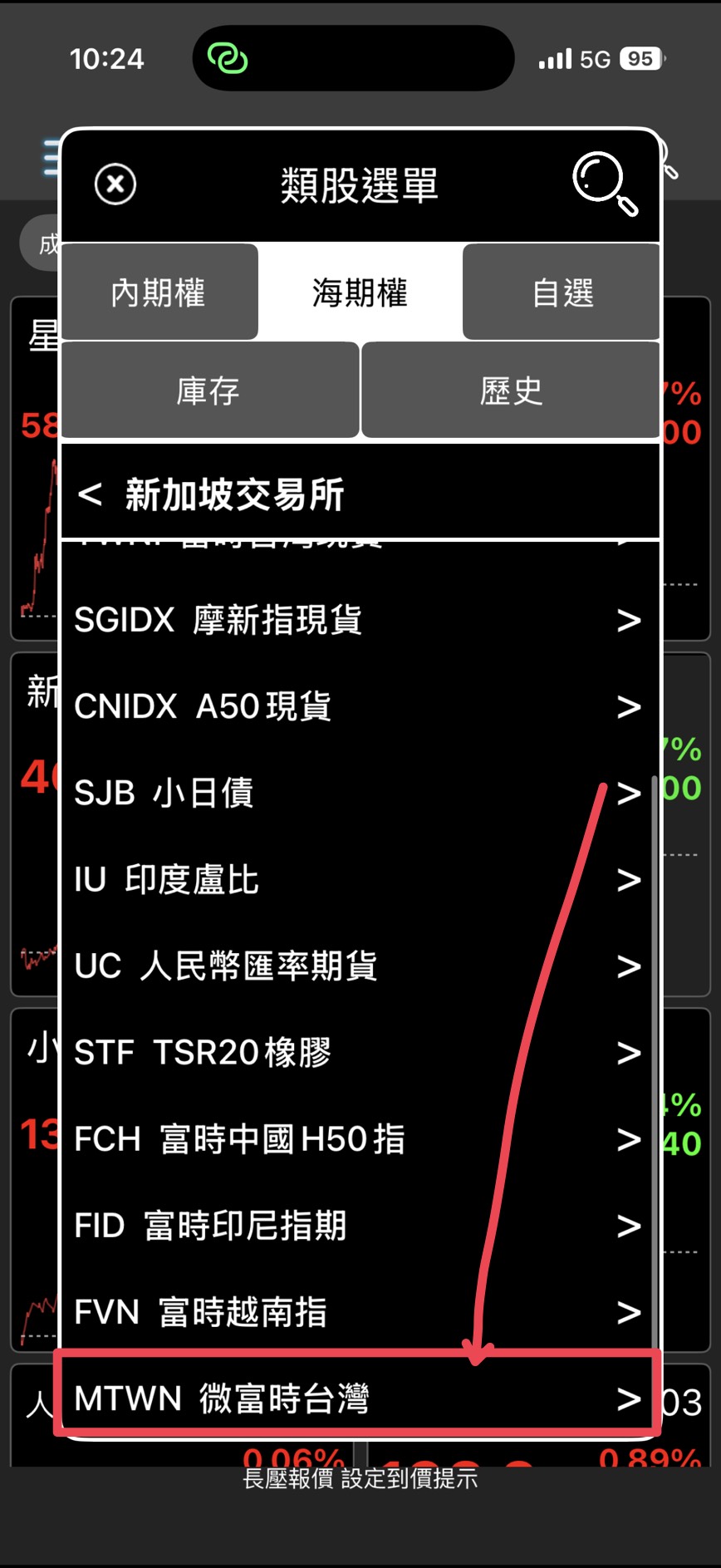Open the 庫存 tab
The image size is (721, 1568).
coord(208,391)
